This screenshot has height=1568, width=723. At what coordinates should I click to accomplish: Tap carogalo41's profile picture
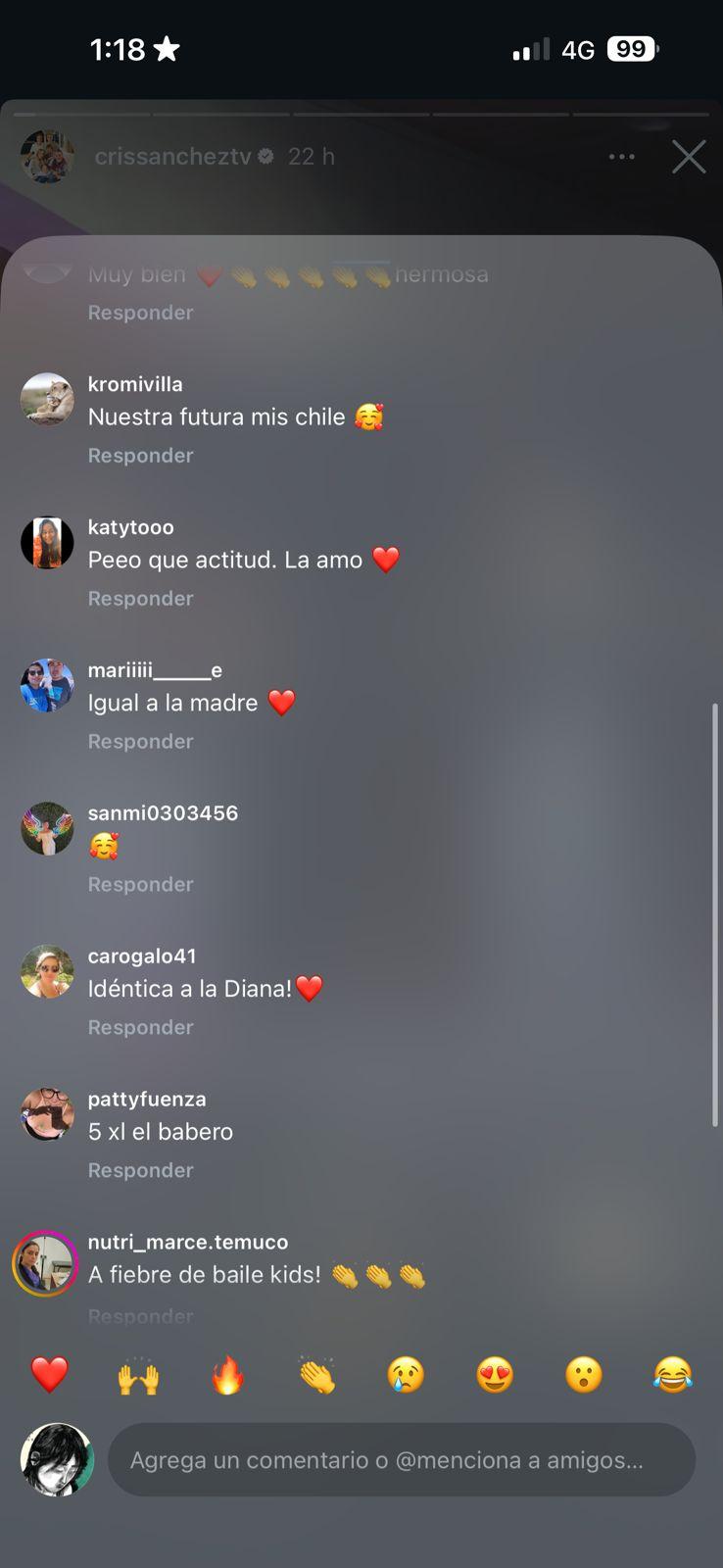(x=47, y=971)
